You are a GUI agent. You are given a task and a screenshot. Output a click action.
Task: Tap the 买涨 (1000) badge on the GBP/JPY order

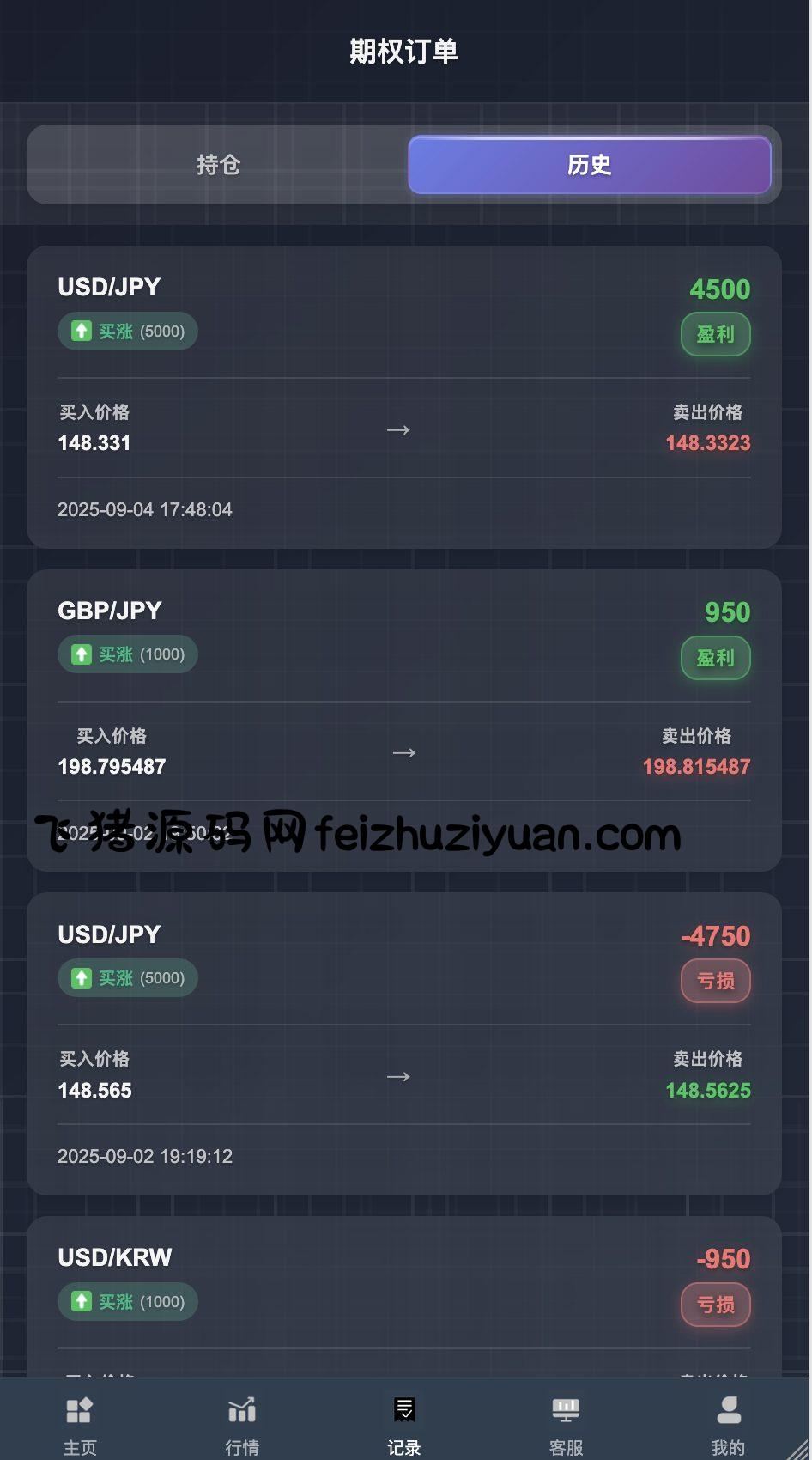[127, 654]
